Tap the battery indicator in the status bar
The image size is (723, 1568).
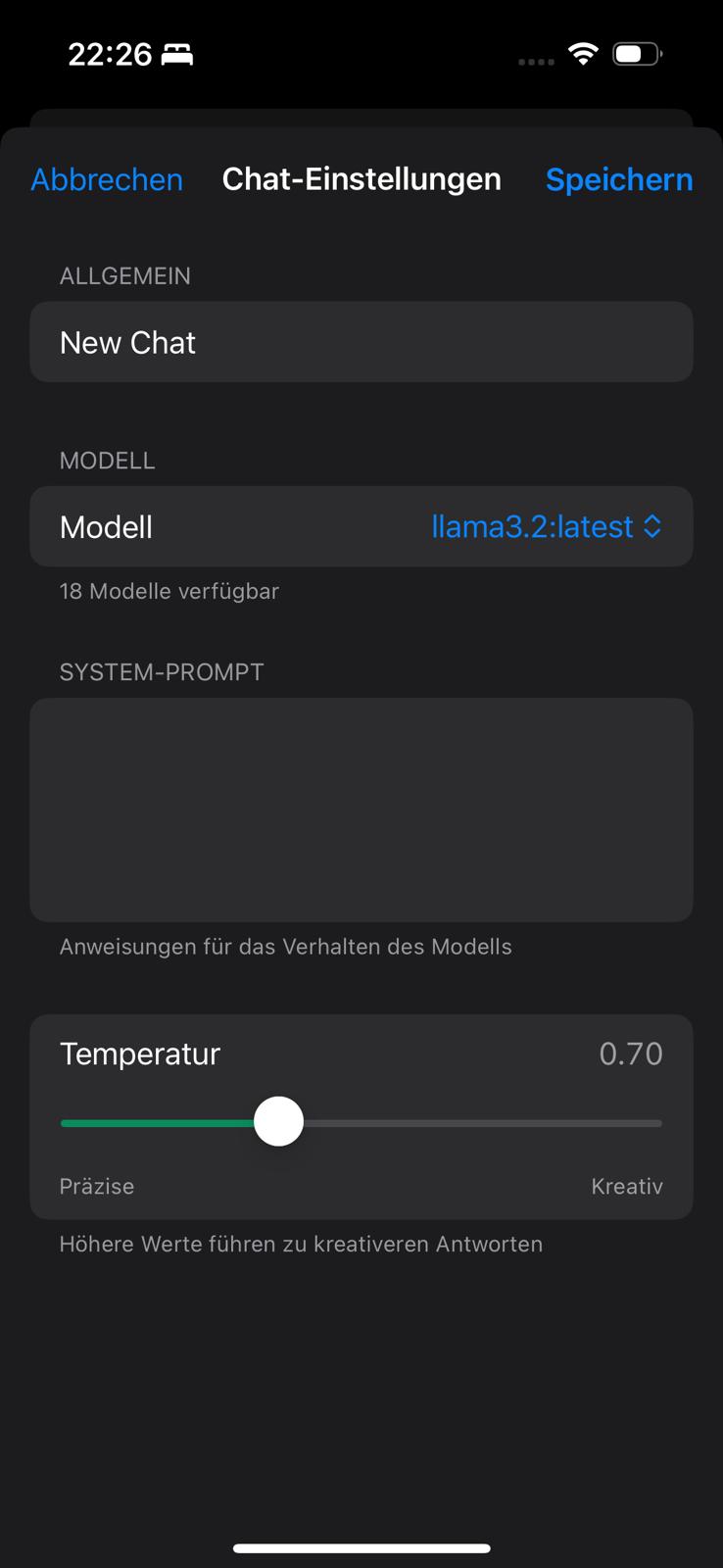coord(636,54)
